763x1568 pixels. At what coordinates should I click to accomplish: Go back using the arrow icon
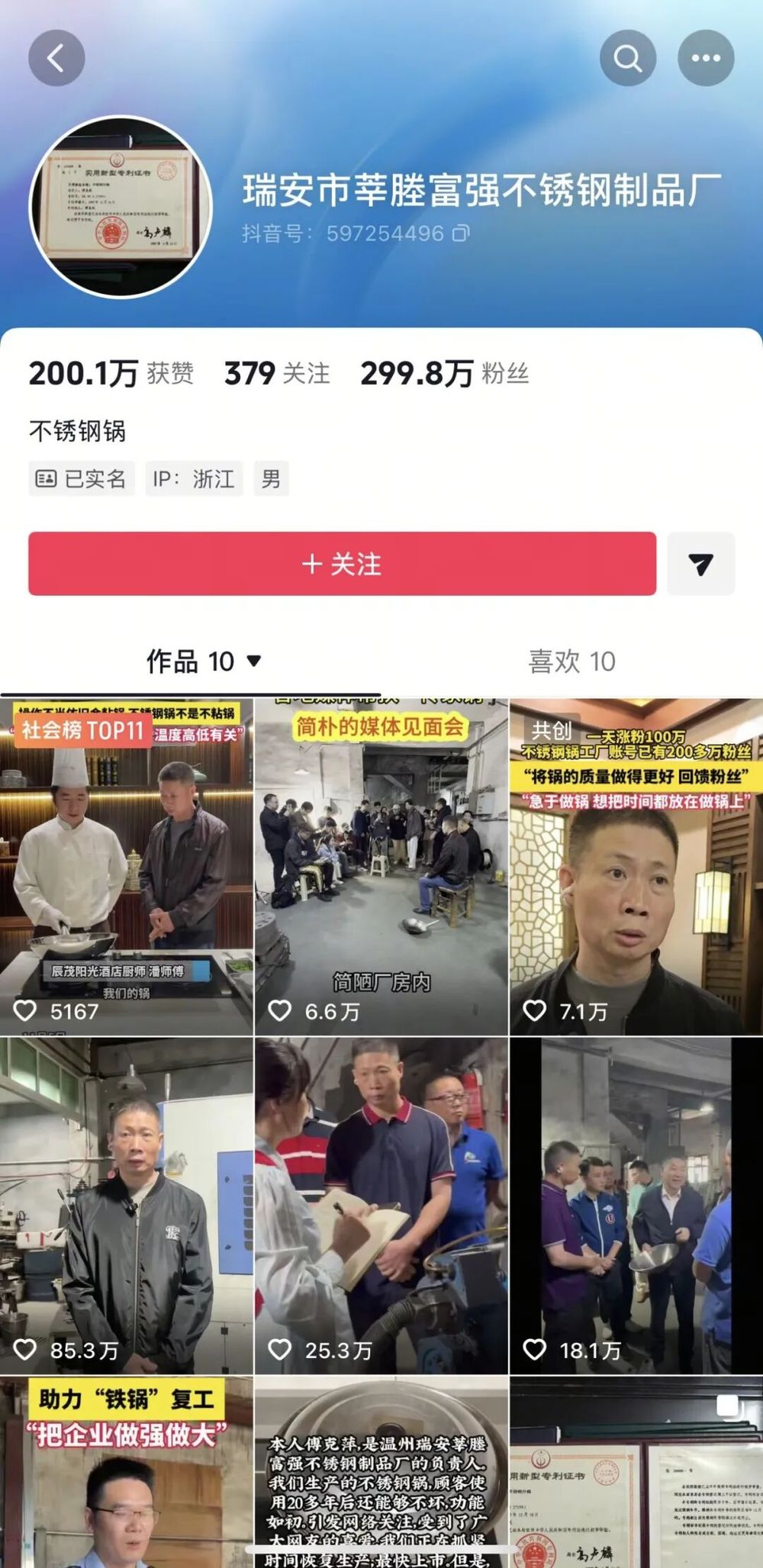(x=56, y=58)
